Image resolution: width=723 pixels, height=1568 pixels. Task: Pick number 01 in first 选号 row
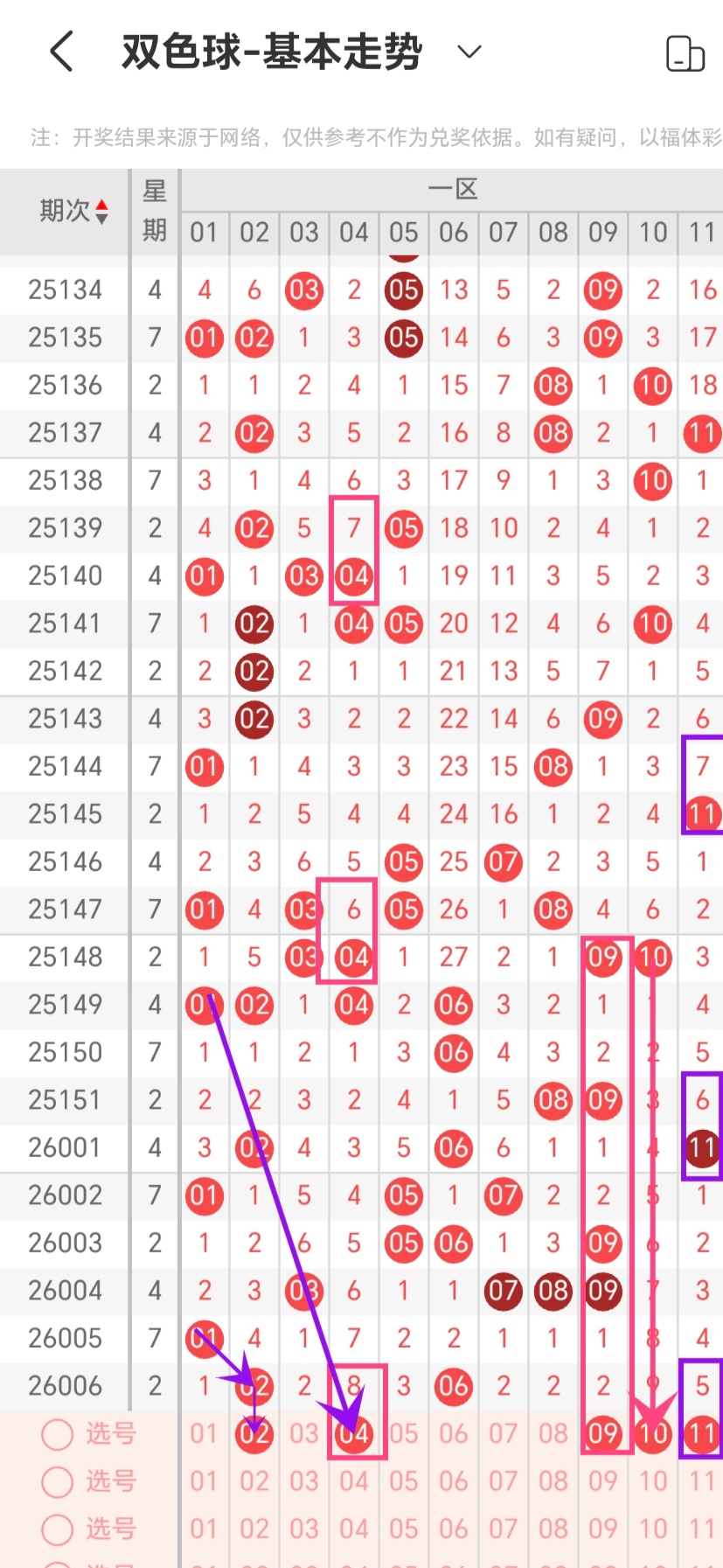204,1434
